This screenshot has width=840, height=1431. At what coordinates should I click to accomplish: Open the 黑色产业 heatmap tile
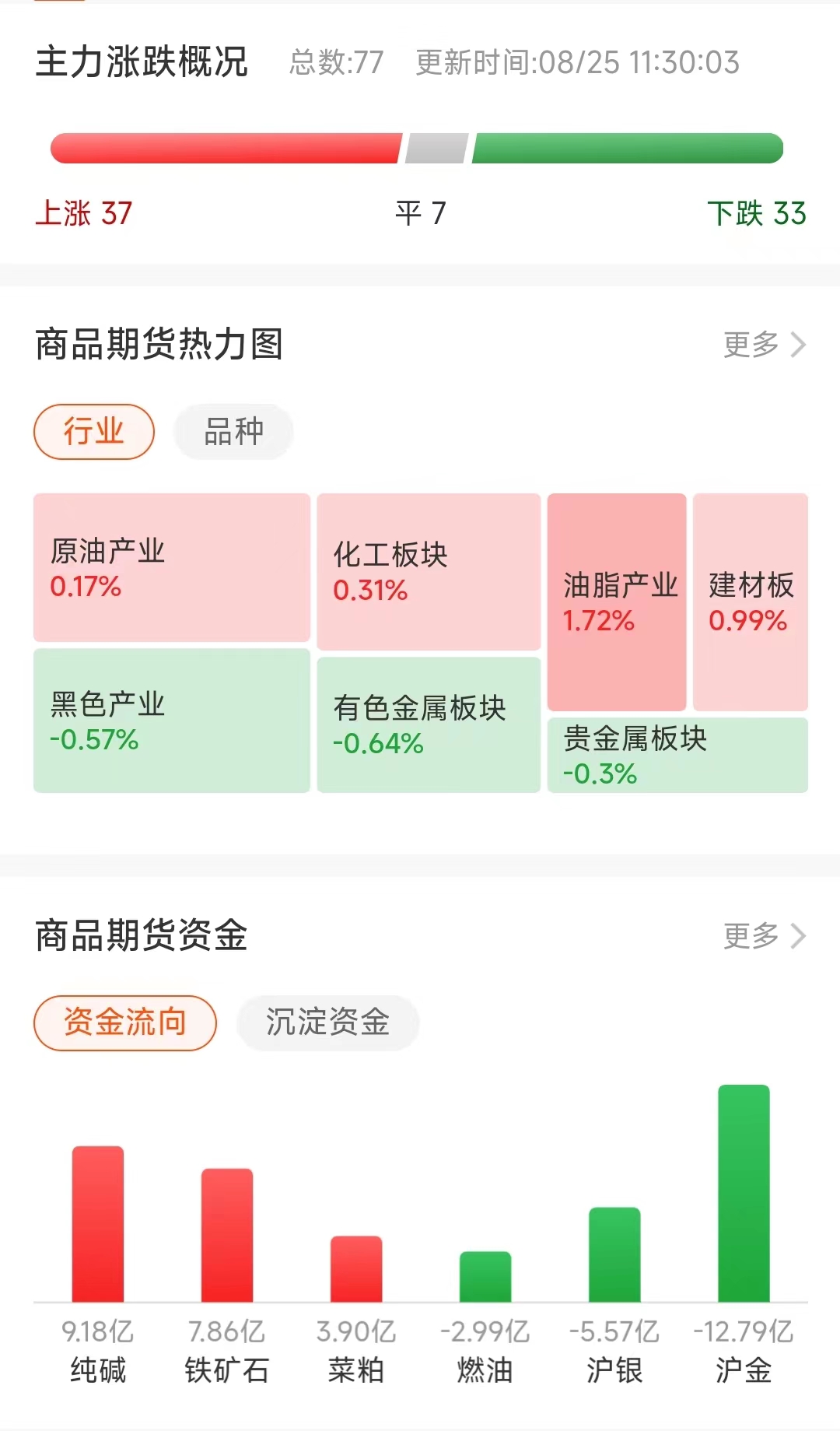[x=171, y=721]
